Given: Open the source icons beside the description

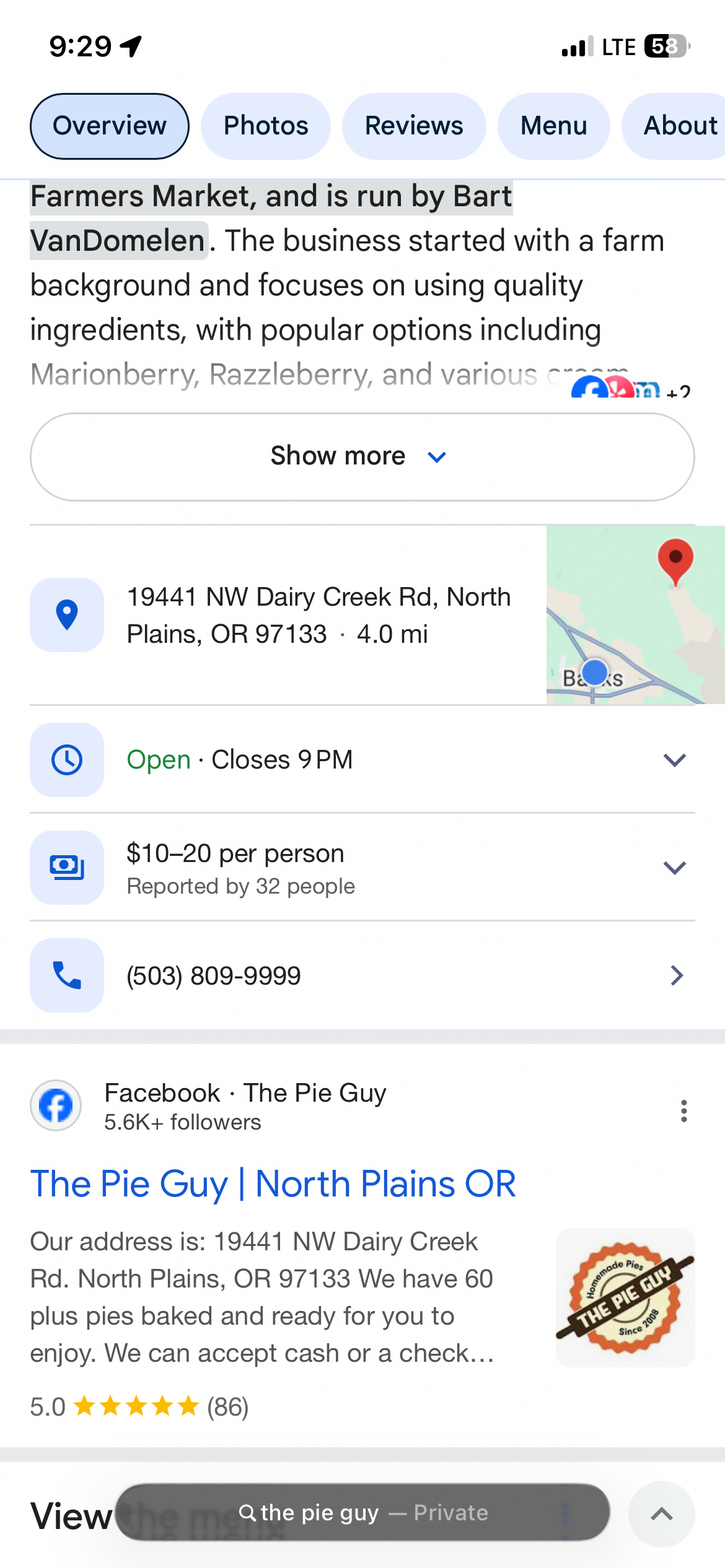Looking at the screenshot, I should pyautogui.click(x=629, y=388).
